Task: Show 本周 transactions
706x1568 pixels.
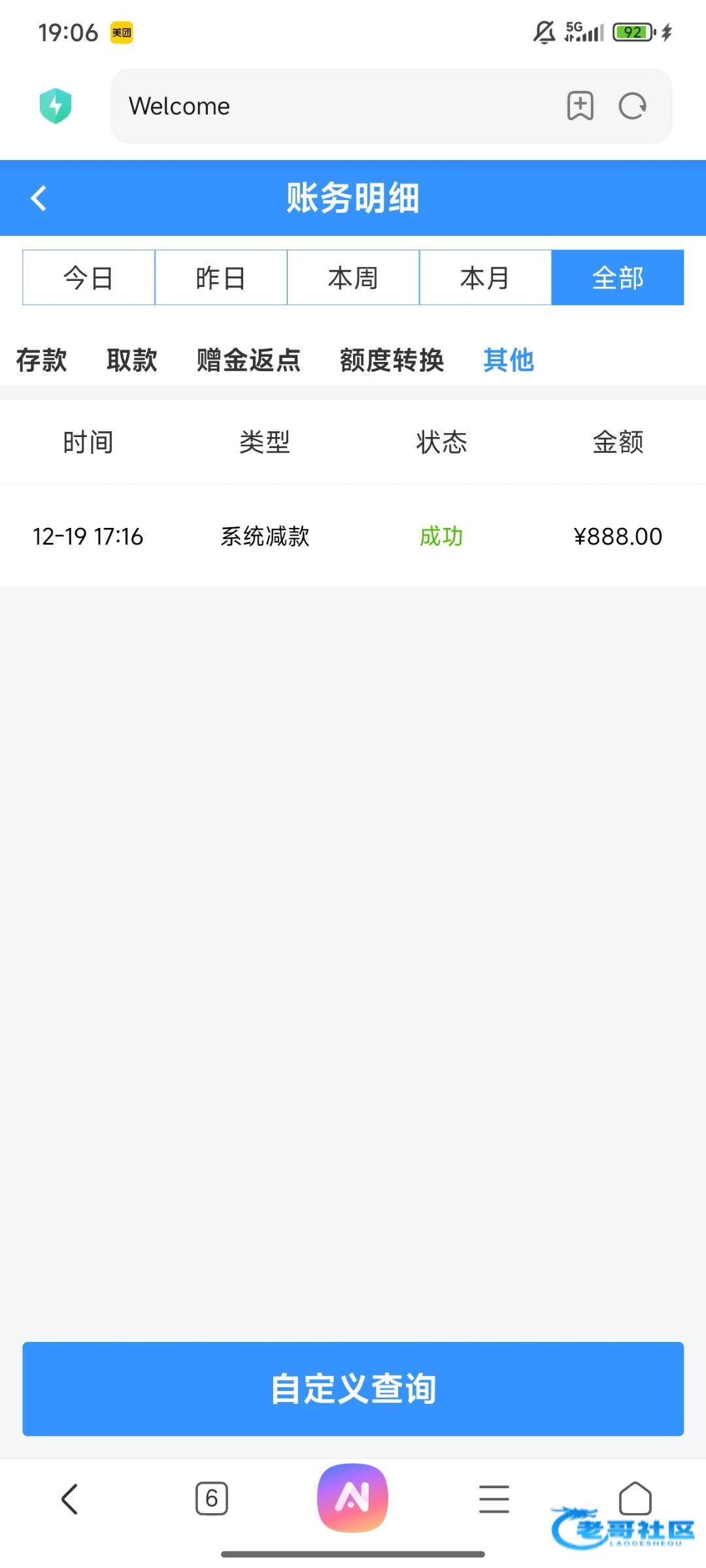Action: (x=353, y=278)
